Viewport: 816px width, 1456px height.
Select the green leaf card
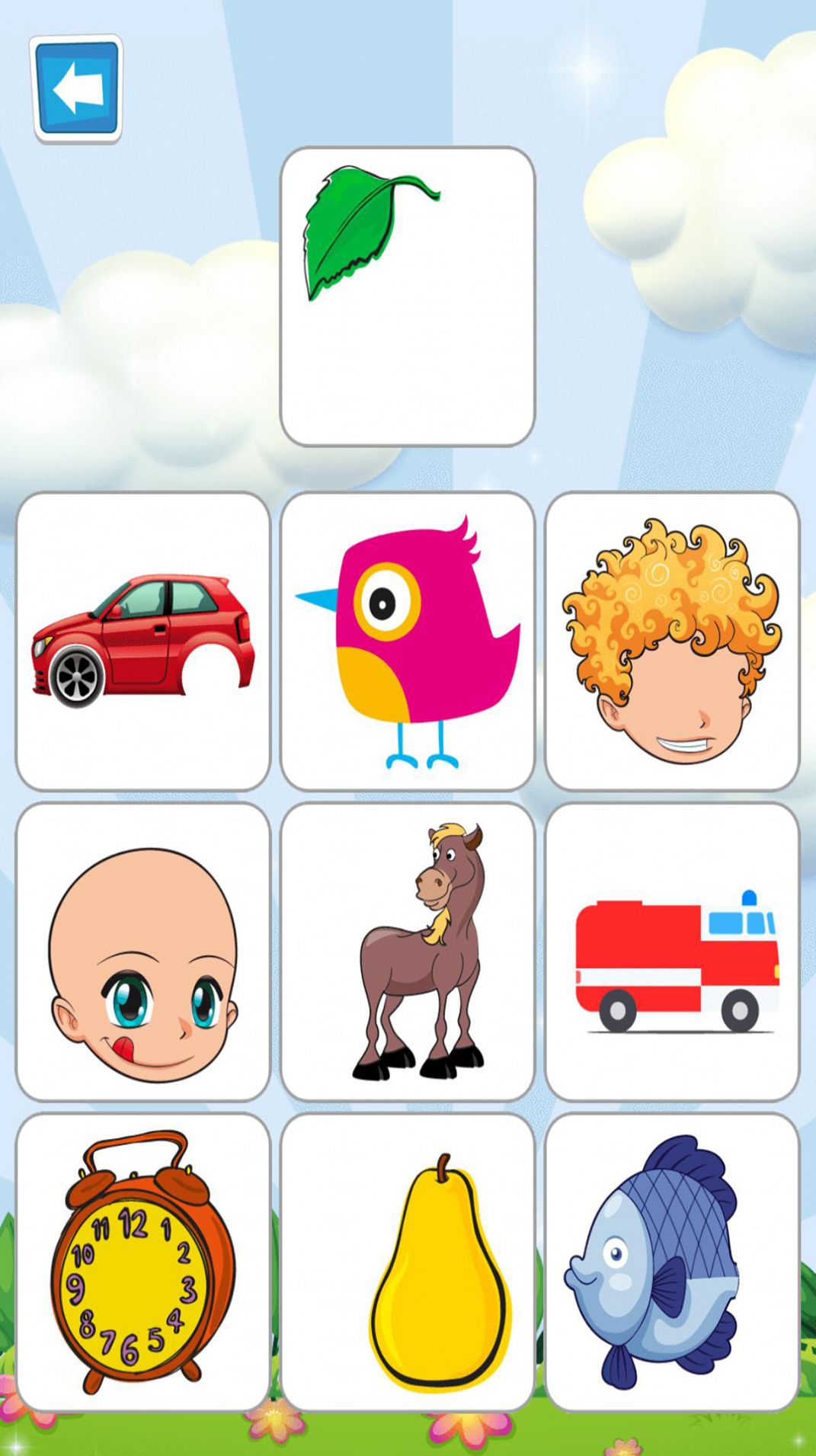pos(408,297)
